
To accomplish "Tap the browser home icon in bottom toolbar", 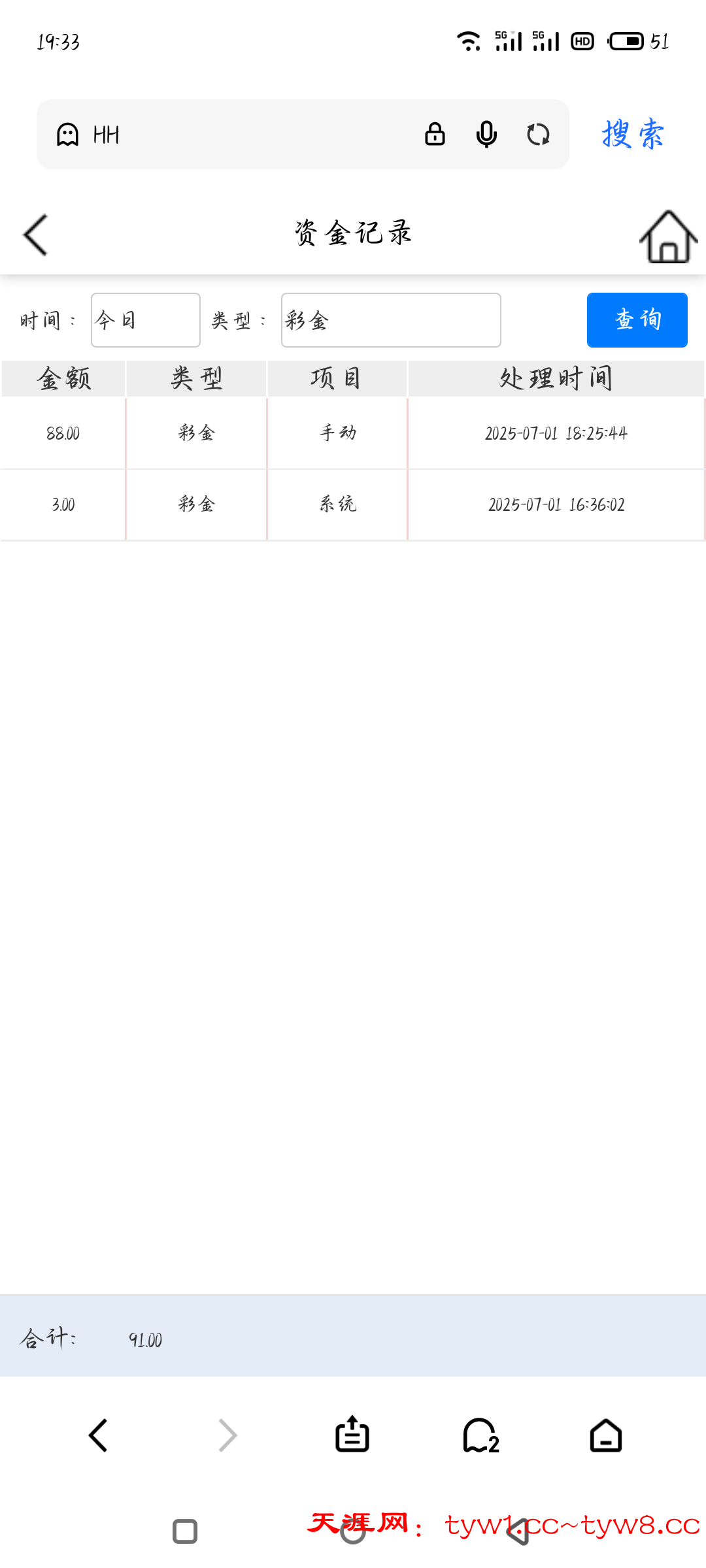I will [x=605, y=1436].
